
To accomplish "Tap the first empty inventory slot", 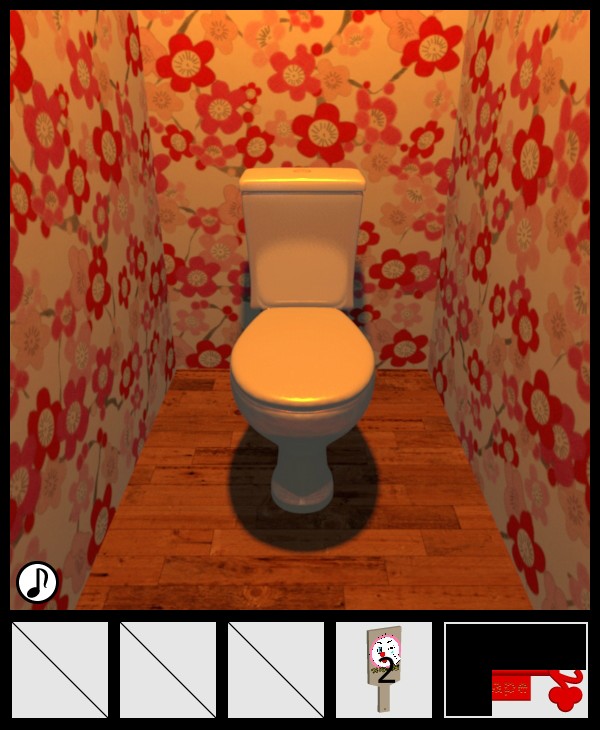I will click(60, 669).
